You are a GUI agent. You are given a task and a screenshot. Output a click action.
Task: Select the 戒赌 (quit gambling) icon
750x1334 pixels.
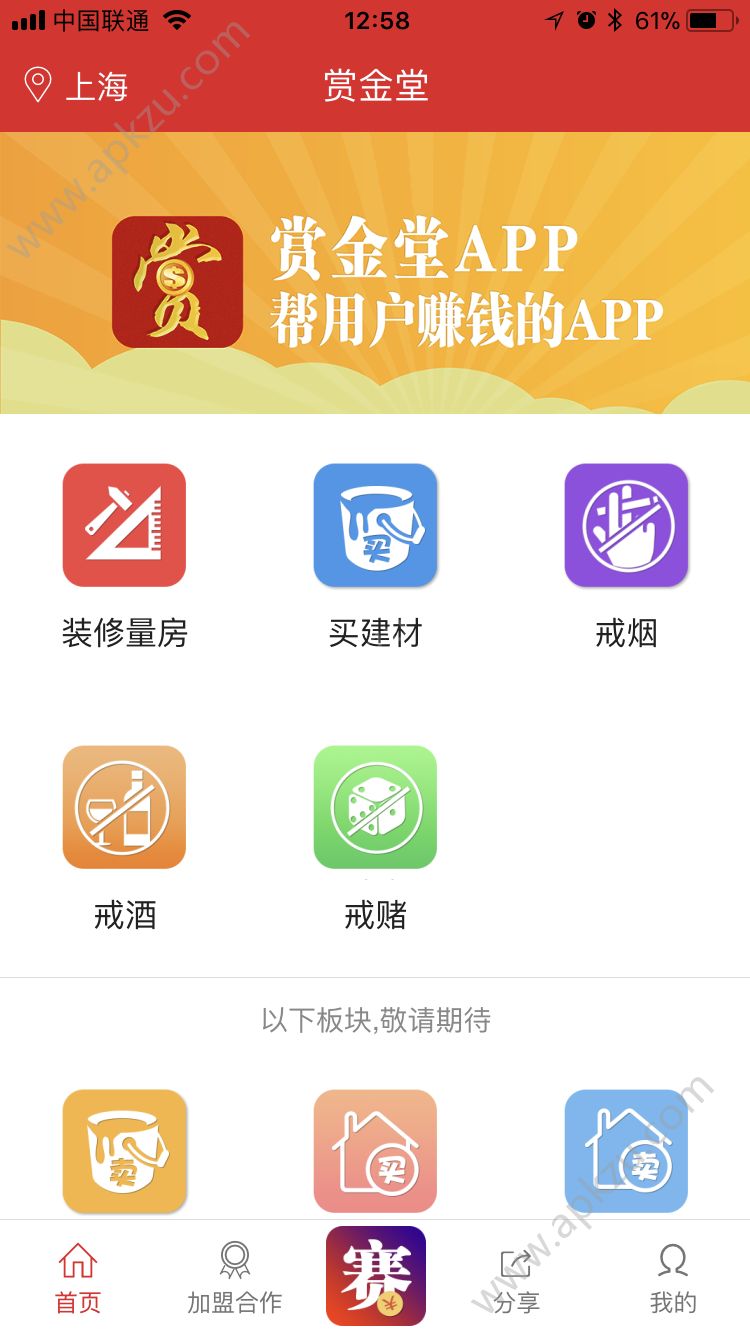(x=375, y=806)
